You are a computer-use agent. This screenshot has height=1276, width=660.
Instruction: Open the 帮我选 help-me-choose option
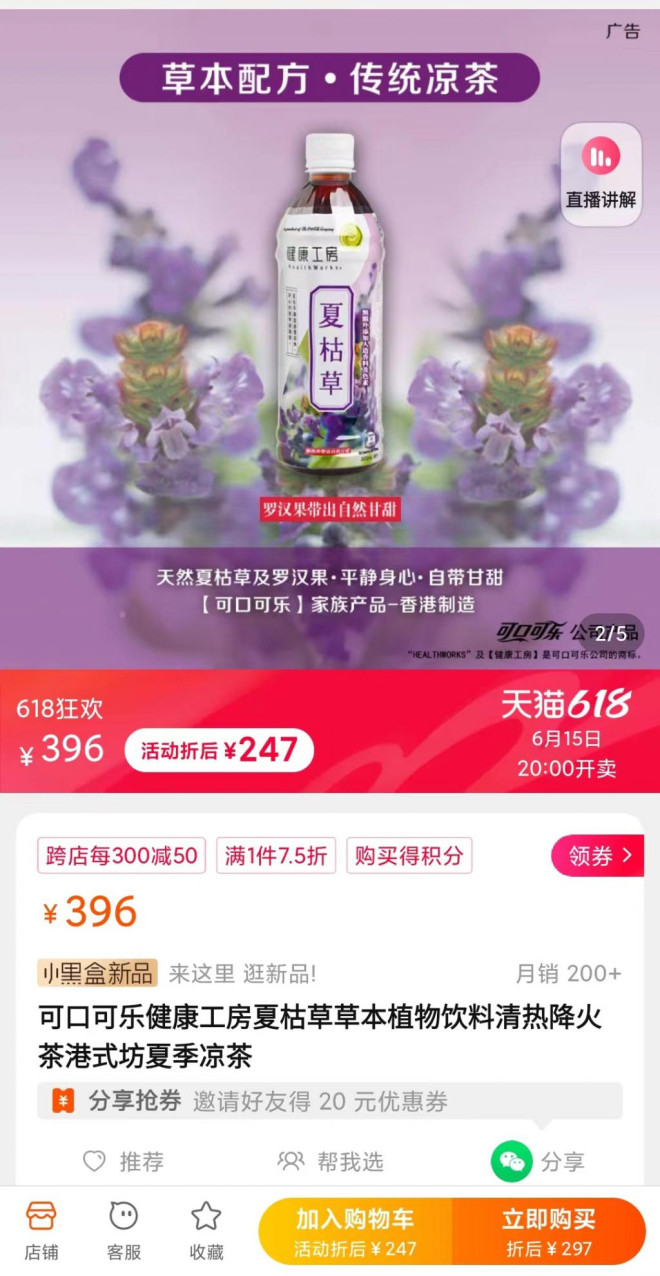pos(330,1161)
